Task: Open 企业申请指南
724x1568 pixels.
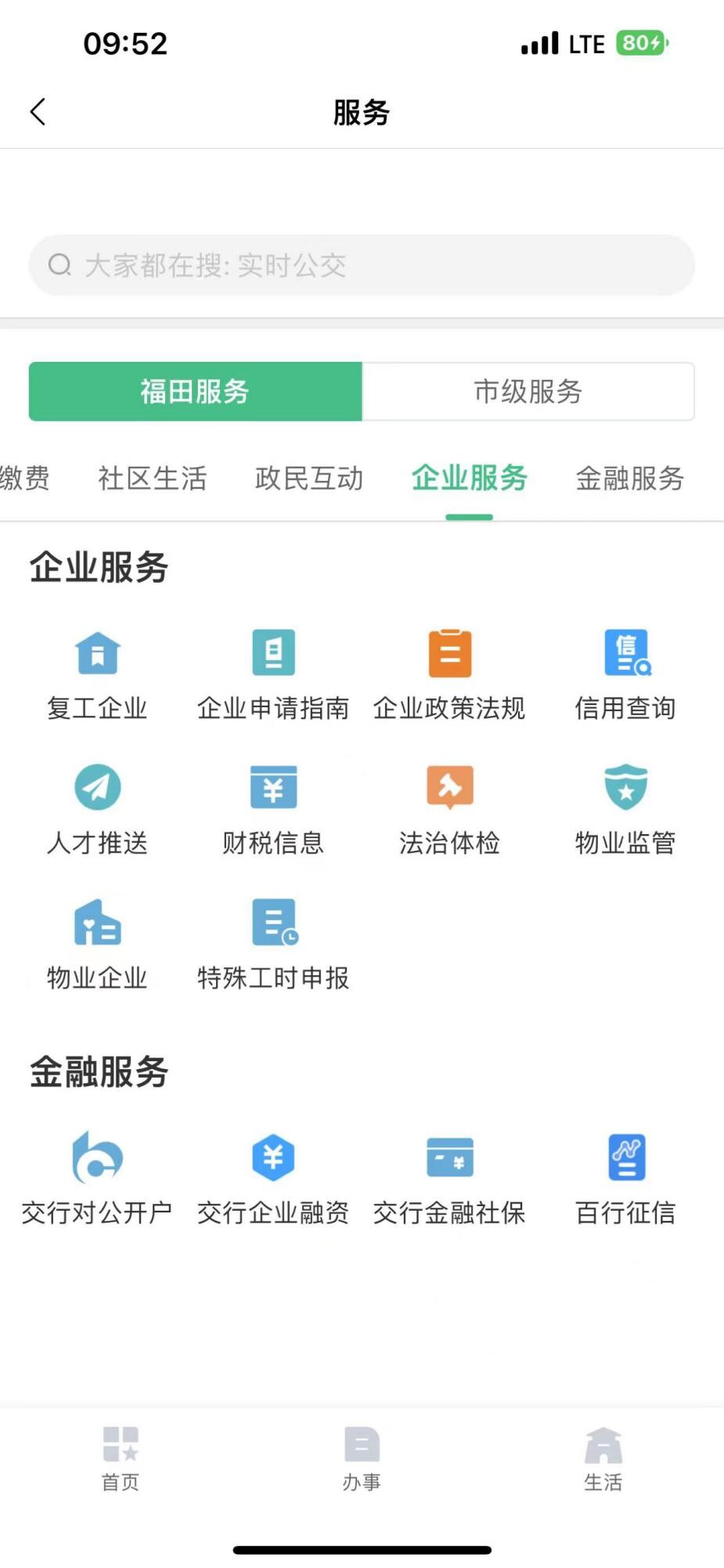Action: [273, 674]
